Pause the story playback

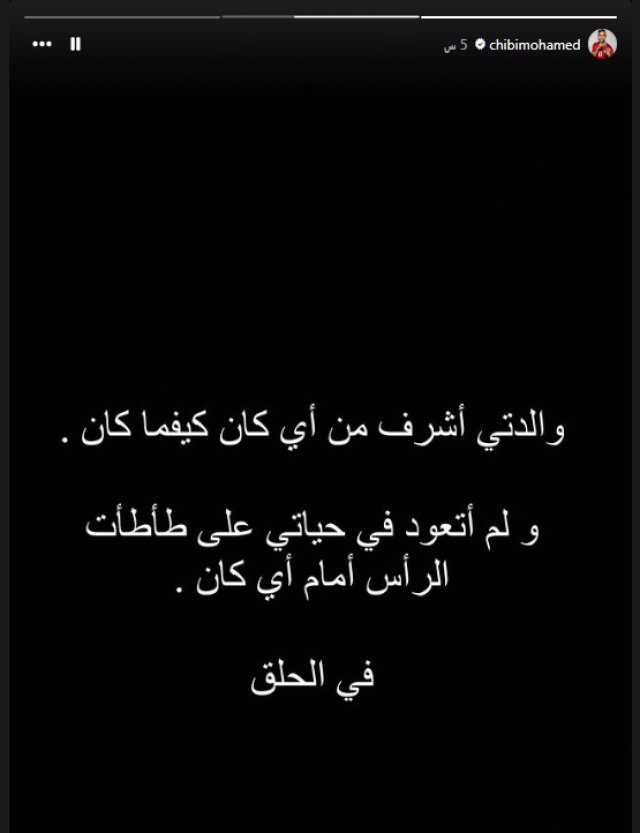click(x=76, y=44)
